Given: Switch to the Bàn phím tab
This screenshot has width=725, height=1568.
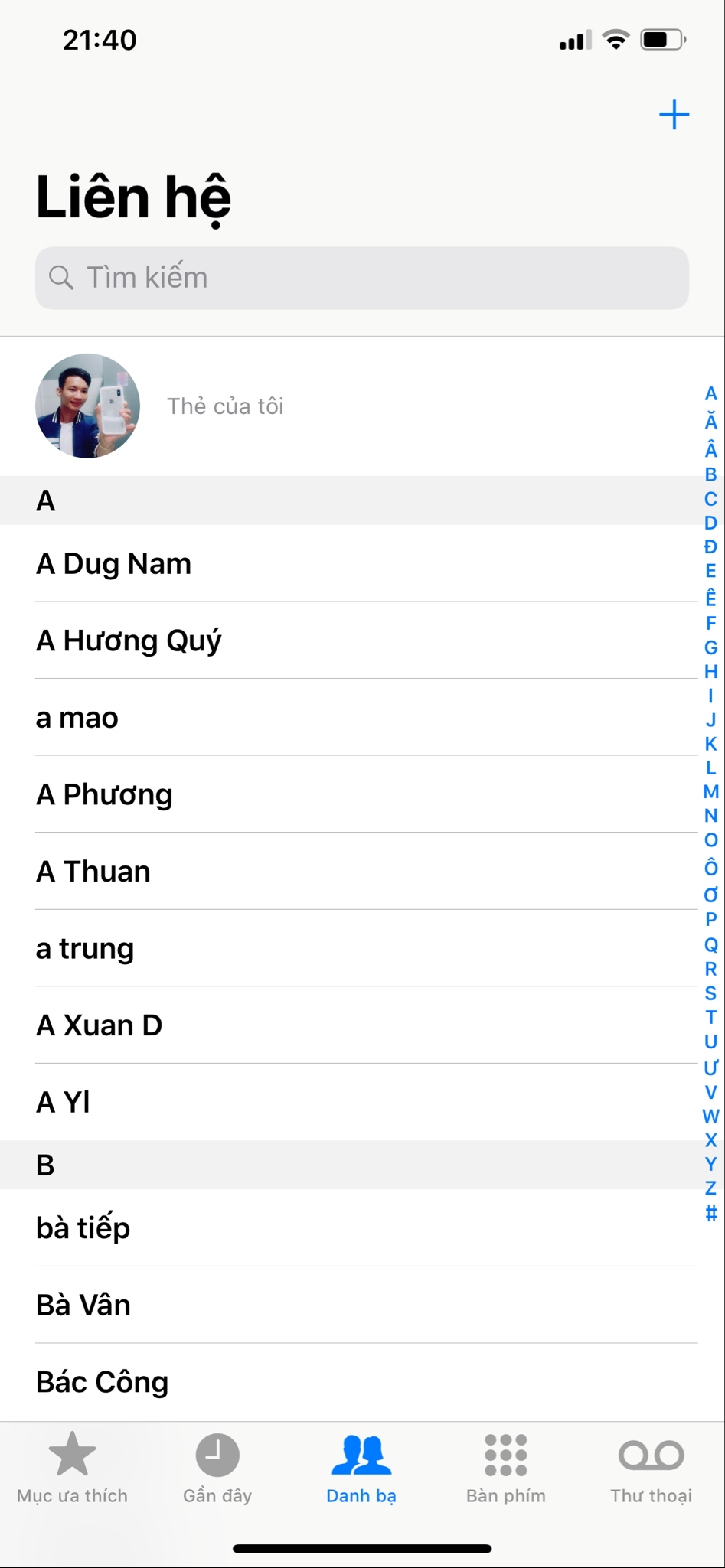Looking at the screenshot, I should click(x=506, y=1469).
